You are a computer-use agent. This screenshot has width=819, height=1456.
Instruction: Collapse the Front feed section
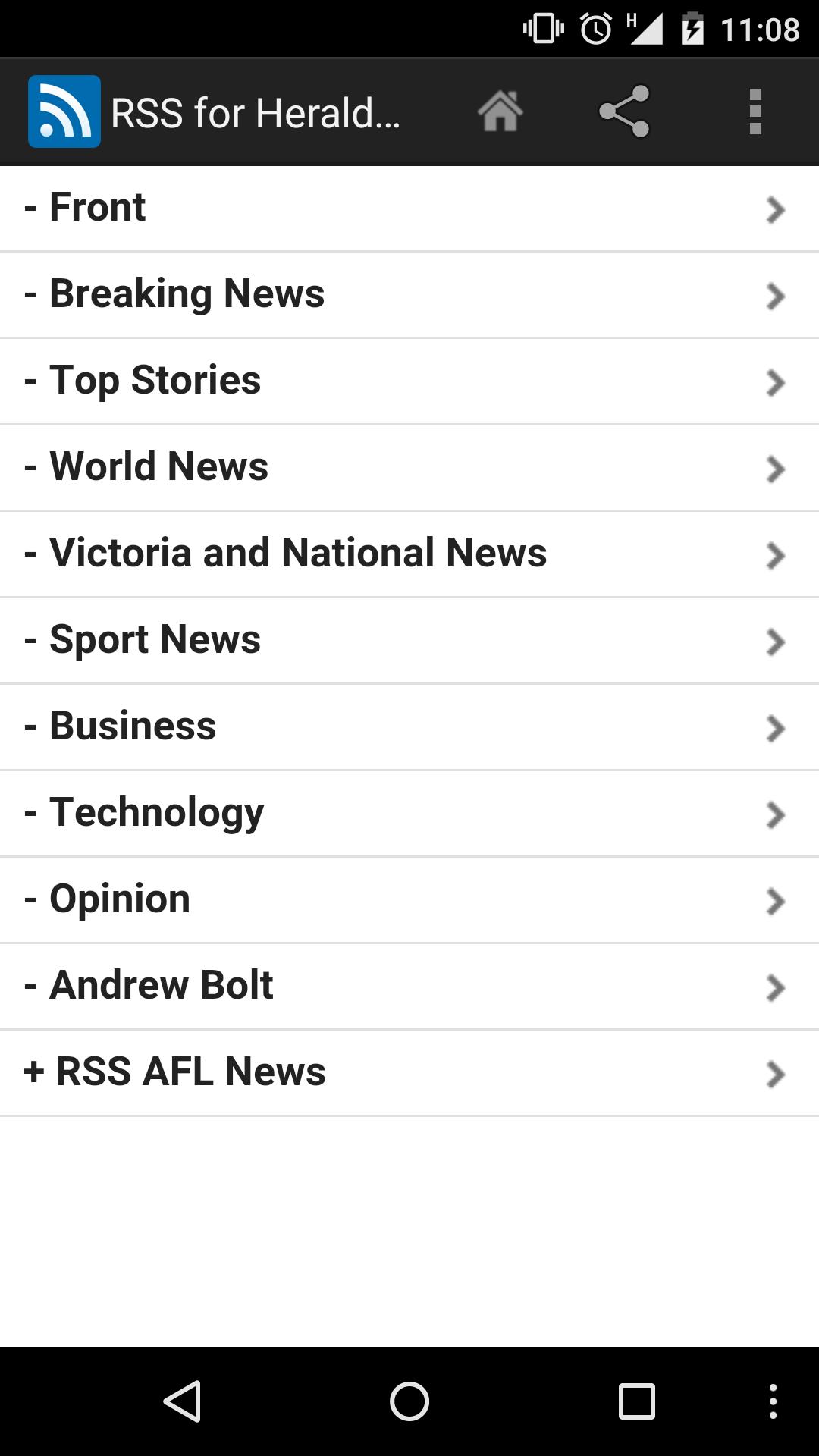[409, 208]
